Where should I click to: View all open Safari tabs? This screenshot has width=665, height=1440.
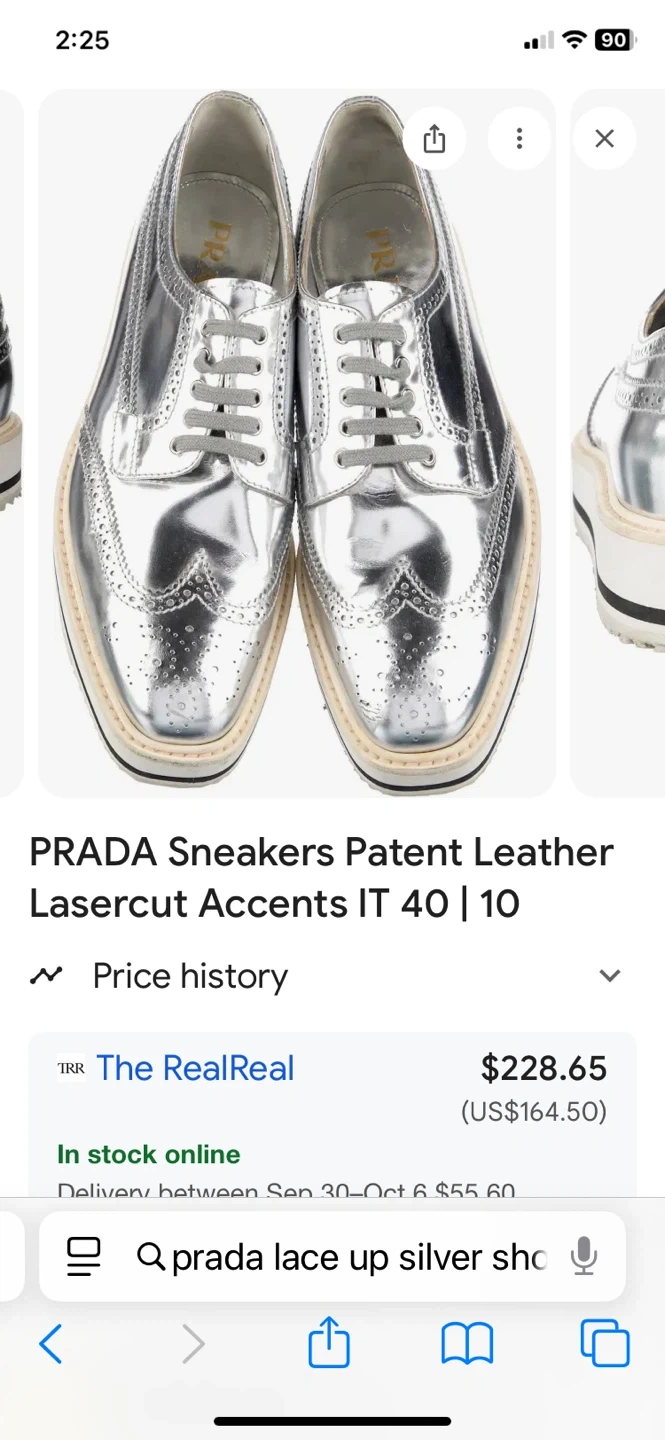point(605,1344)
